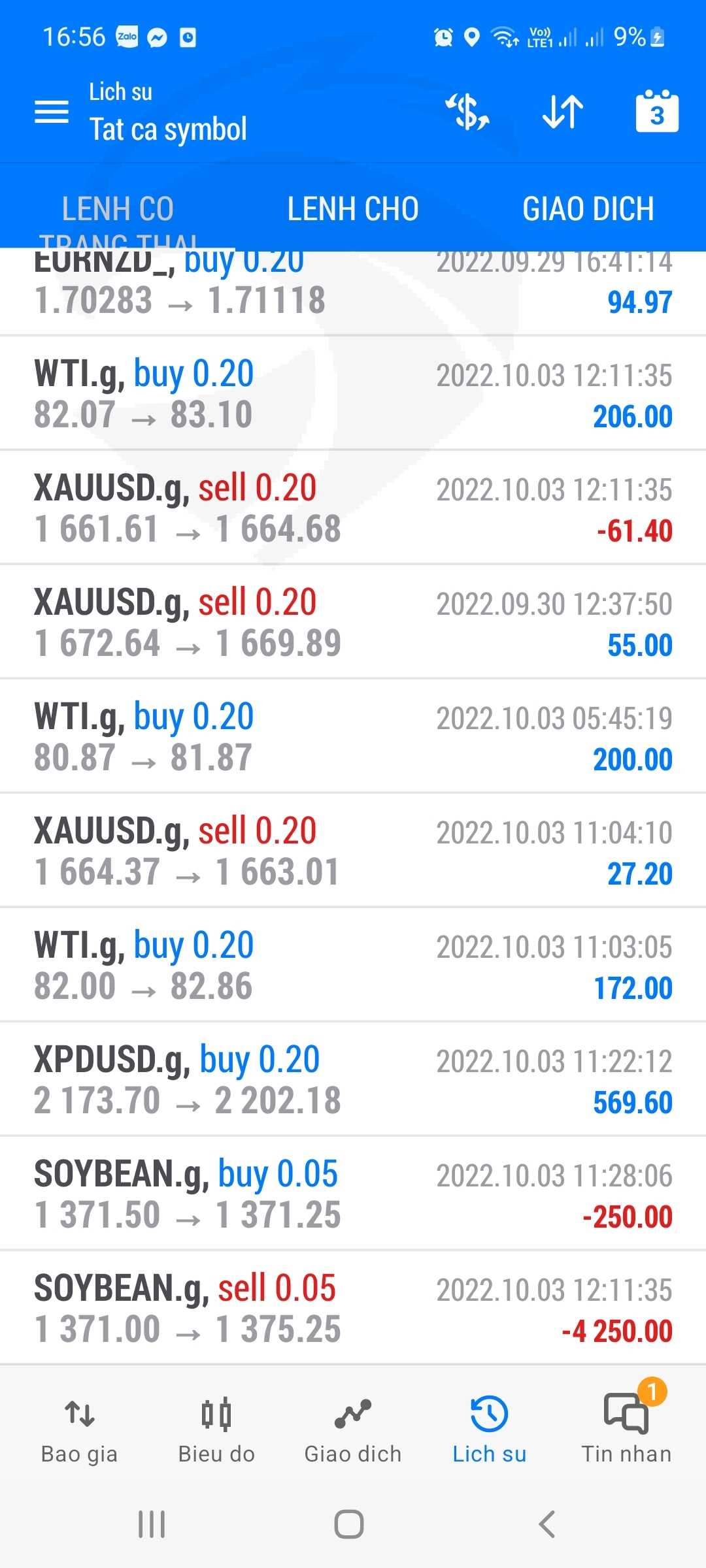Open the hamburger drawer menu
Viewport: 706px width, 1568px height.
(x=51, y=112)
